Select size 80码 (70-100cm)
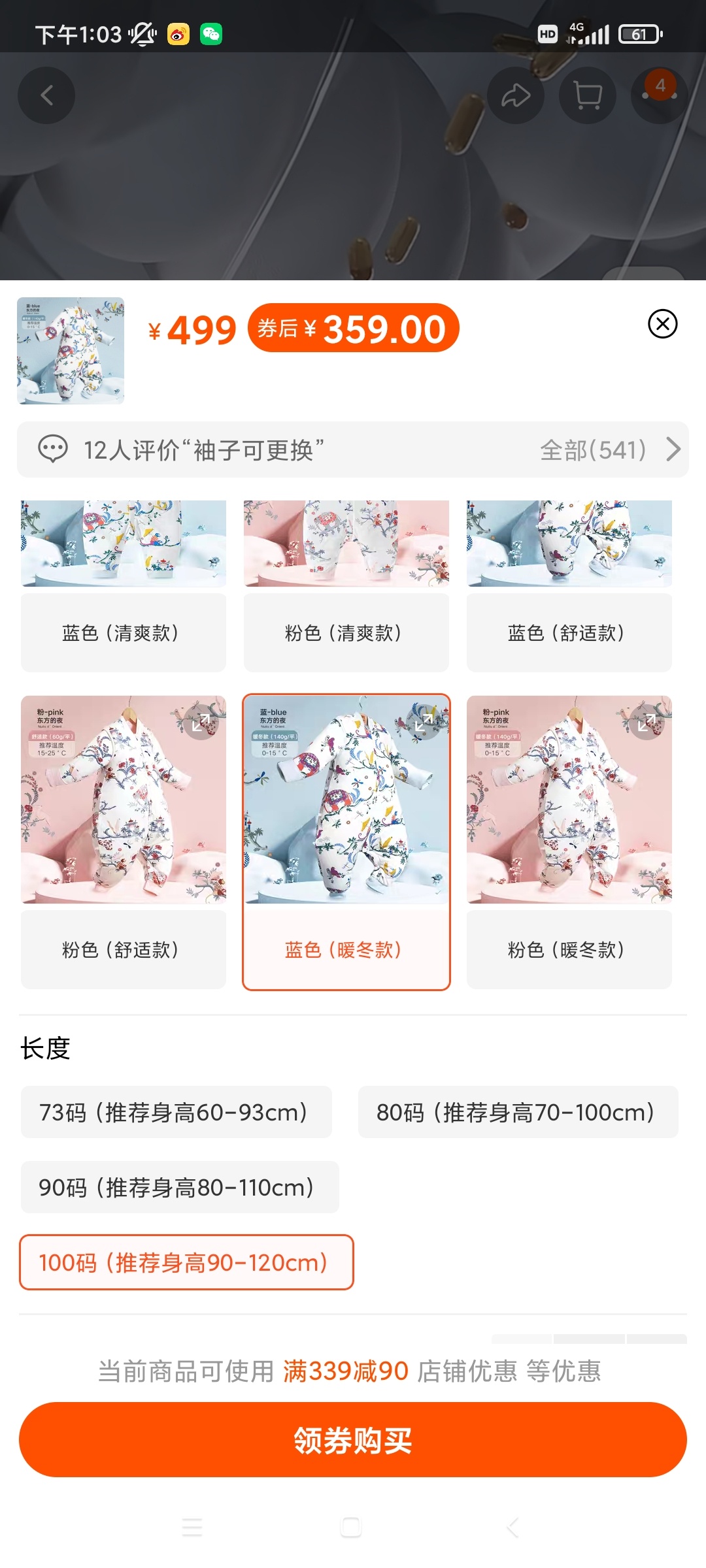 (518, 1112)
